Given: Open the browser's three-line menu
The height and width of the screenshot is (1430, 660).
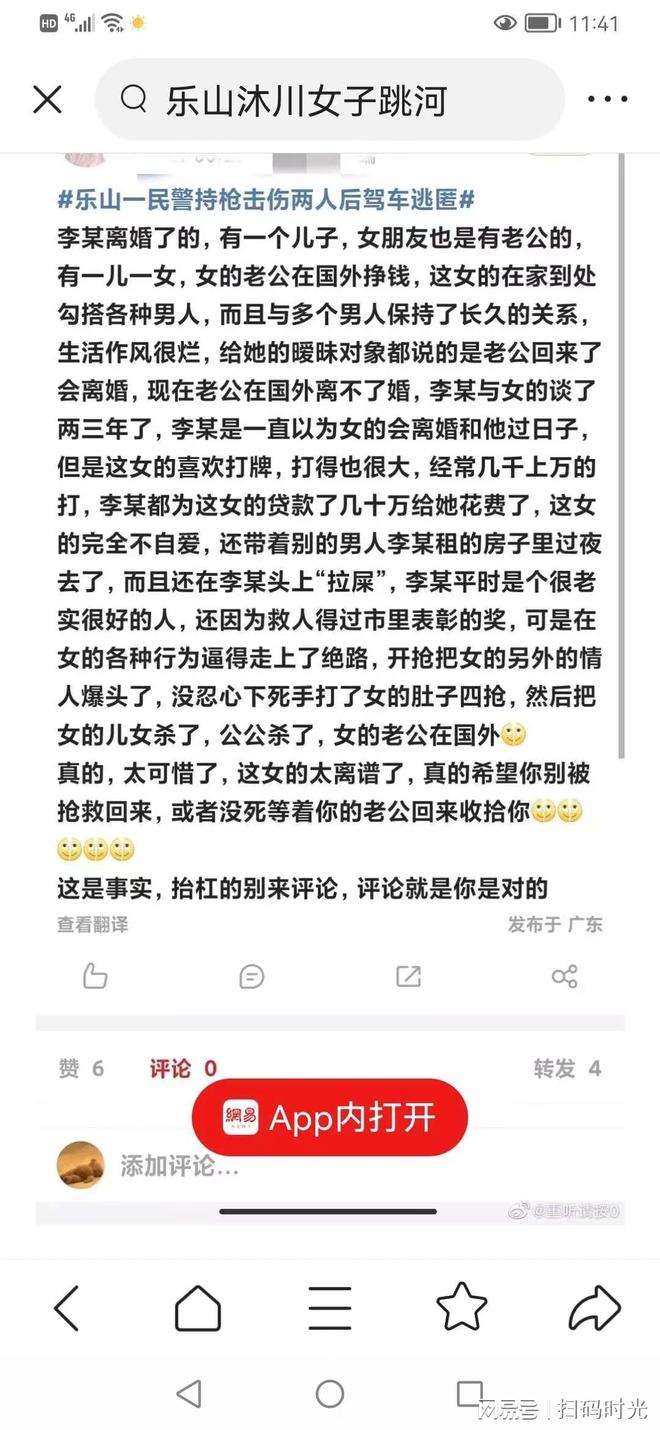Looking at the screenshot, I should pos(329,1308).
